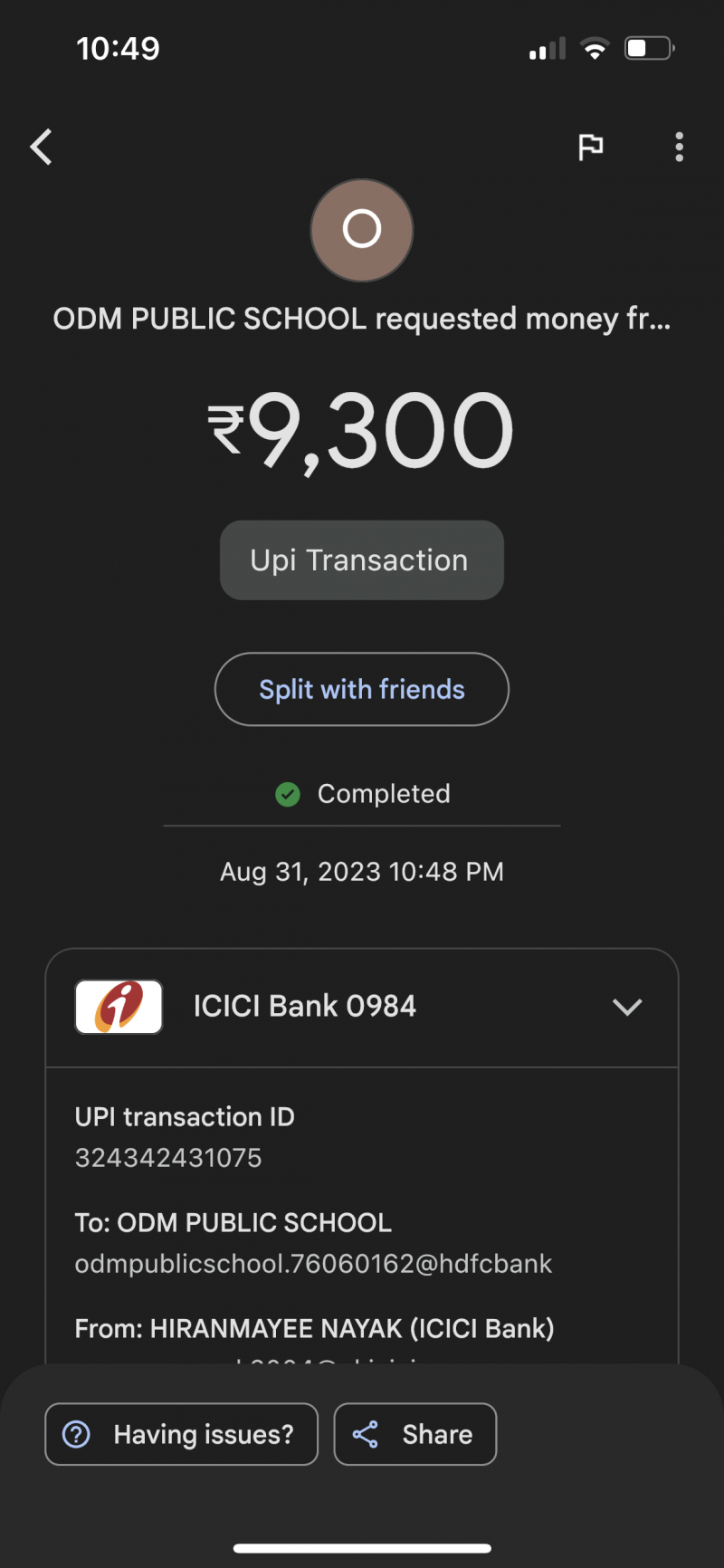Image resolution: width=724 pixels, height=1568 pixels.
Task: Open ODM PUBLIC SCHOOL profile avatar
Action: tap(362, 230)
